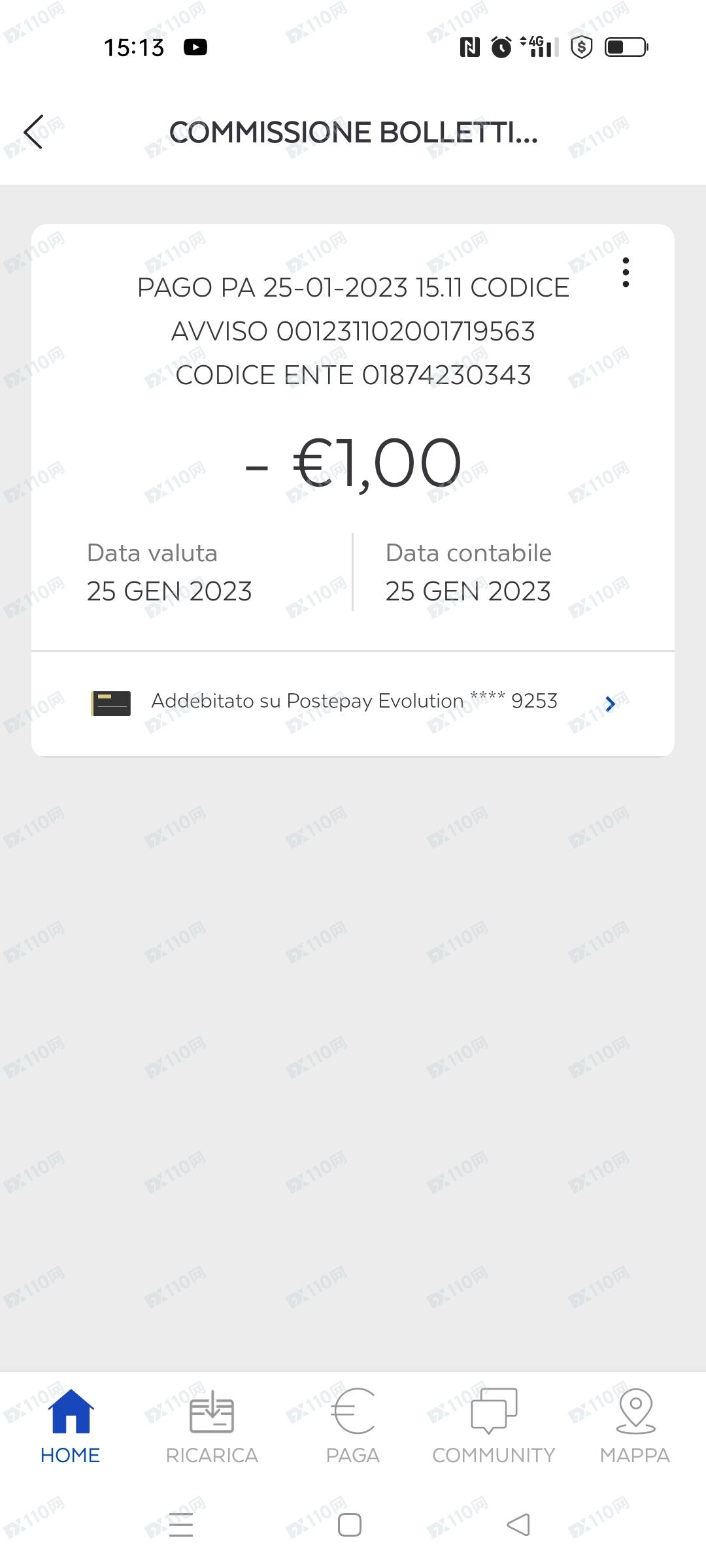
Task: Switch to the RICARICA tab
Action: click(x=212, y=1428)
